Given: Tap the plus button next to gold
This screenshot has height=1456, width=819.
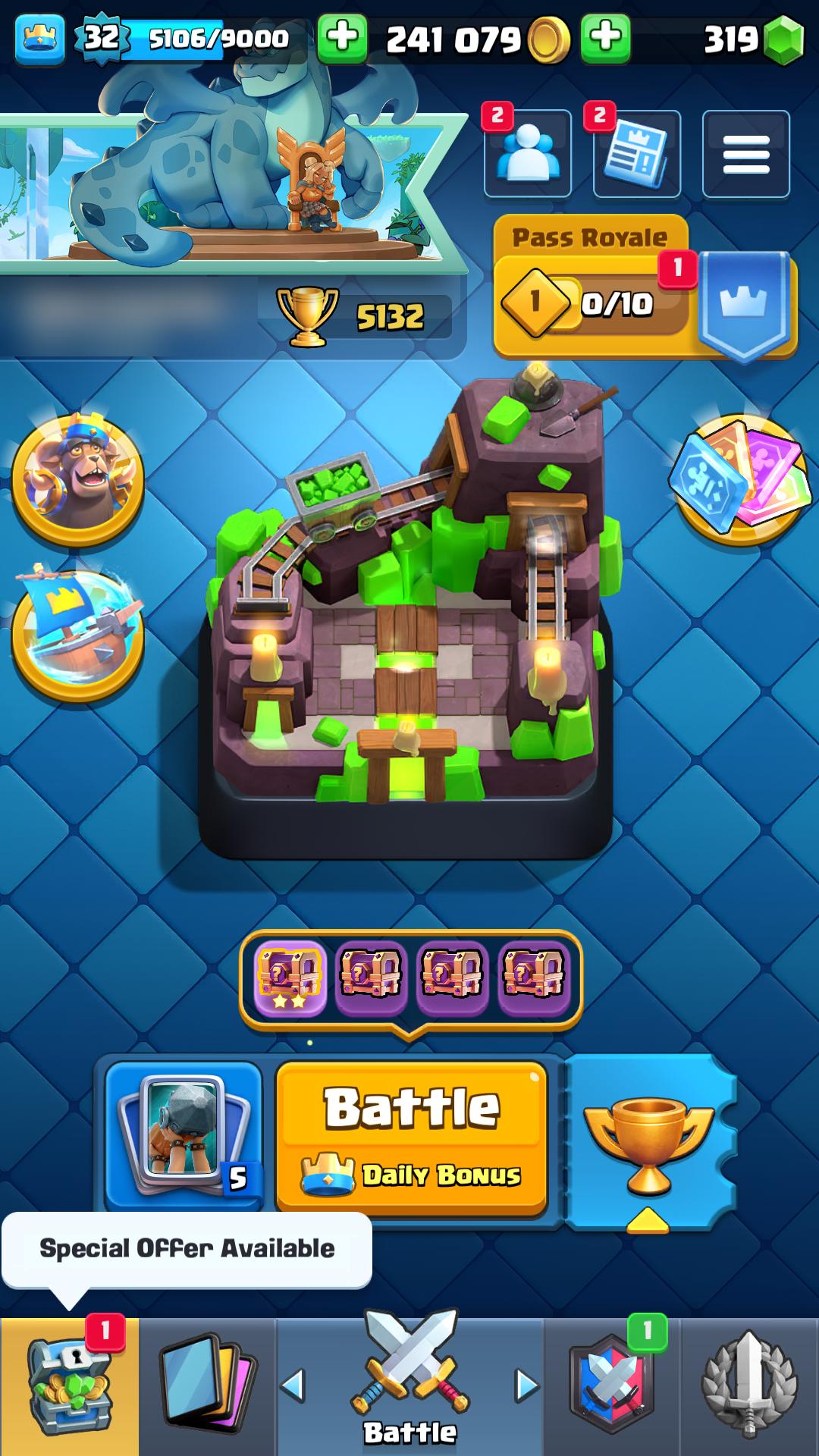Looking at the screenshot, I should point(605,38).
